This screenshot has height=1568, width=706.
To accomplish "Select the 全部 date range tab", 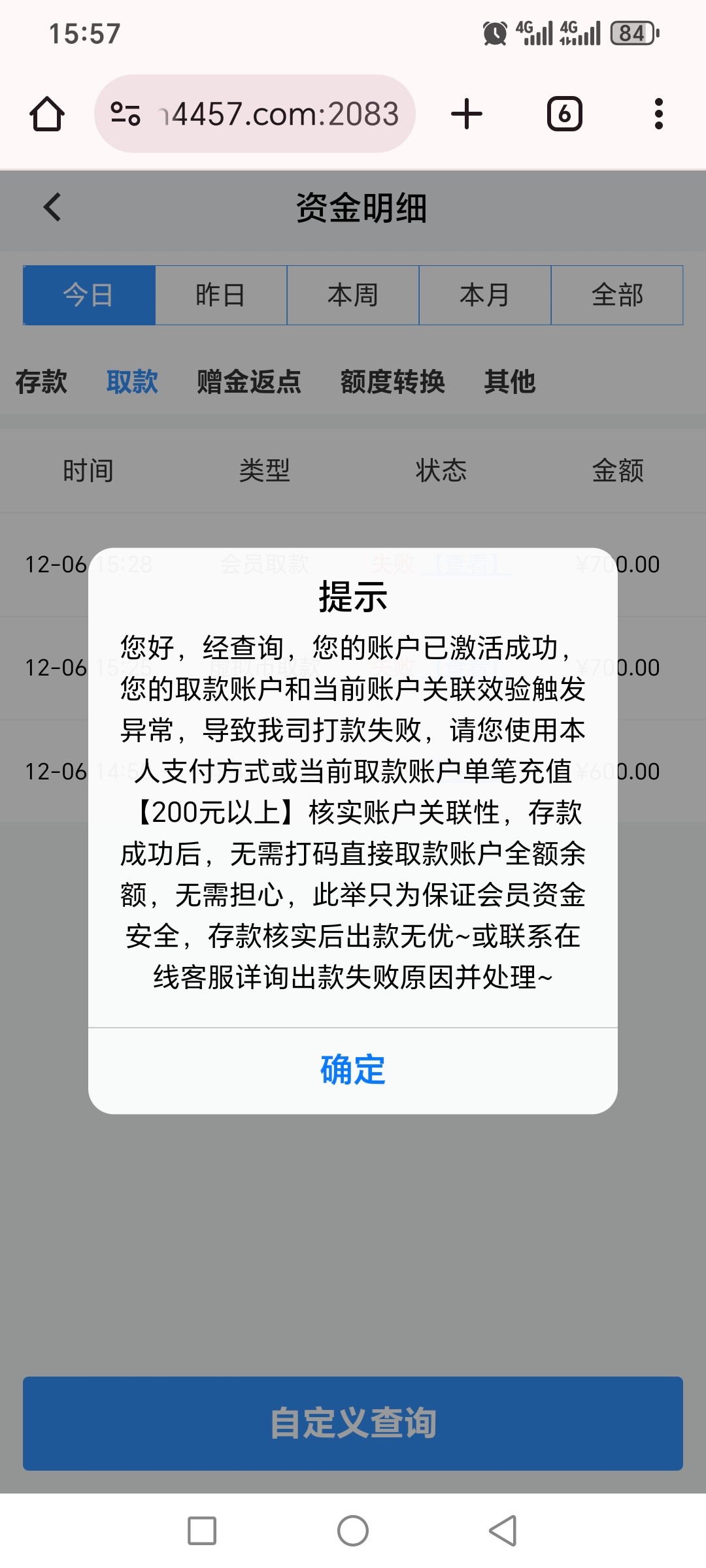I will [x=616, y=295].
